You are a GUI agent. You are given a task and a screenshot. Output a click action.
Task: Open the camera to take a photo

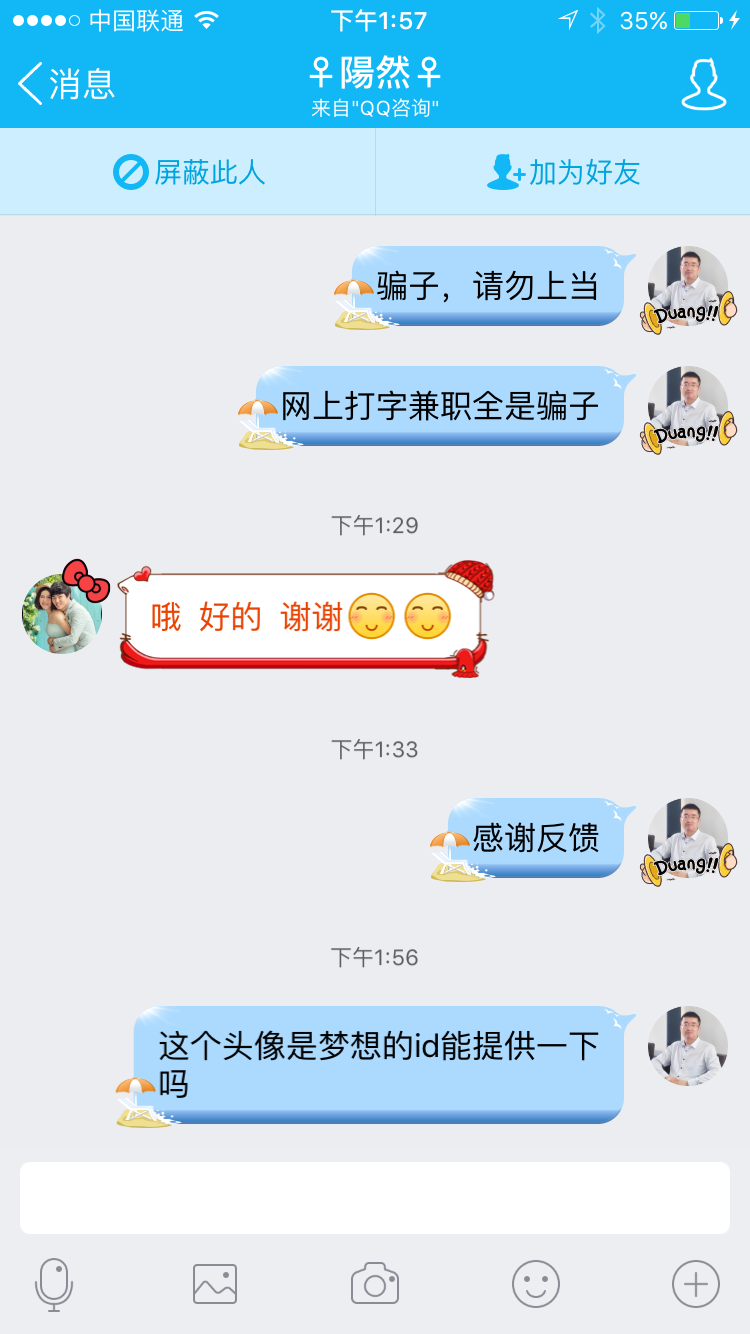[375, 1284]
